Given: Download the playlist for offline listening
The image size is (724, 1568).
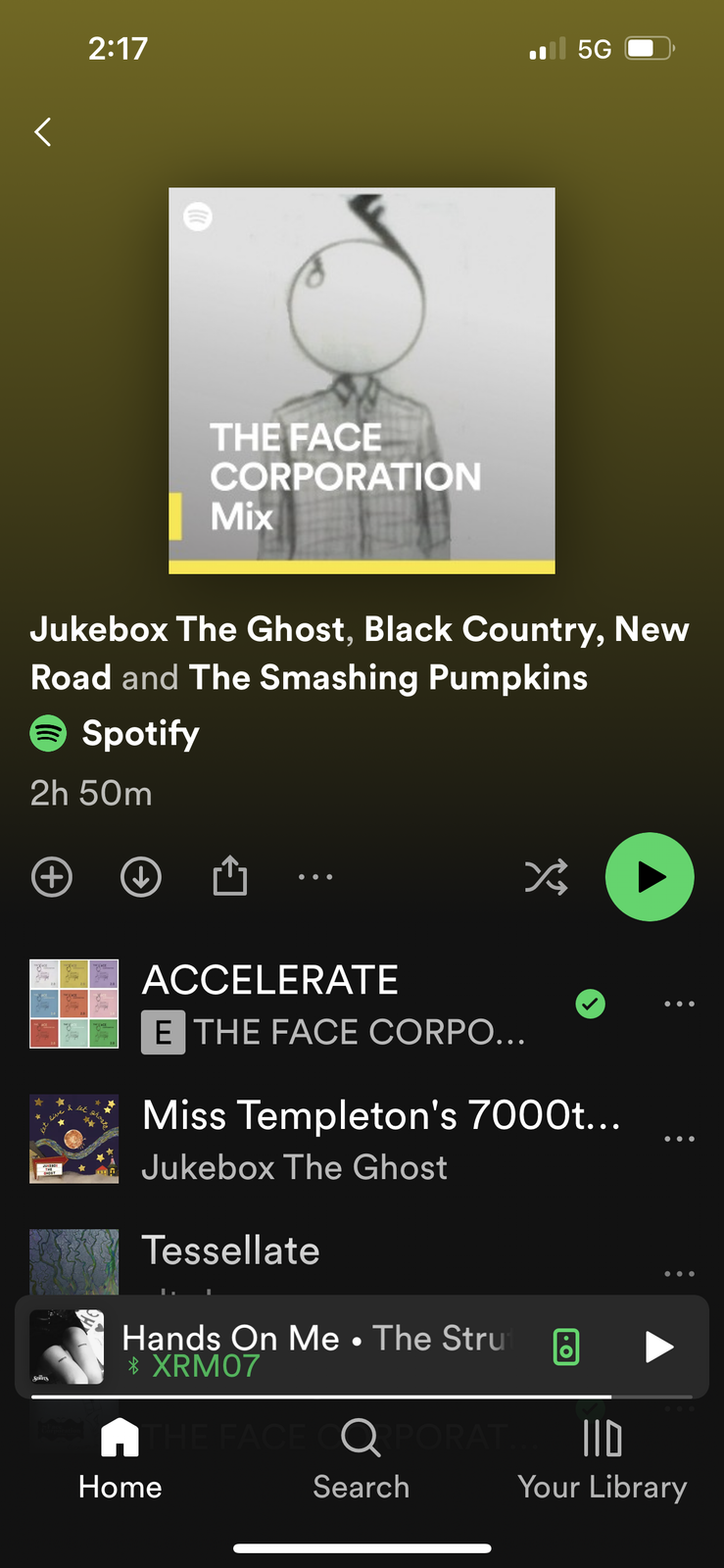Looking at the screenshot, I should pyautogui.click(x=141, y=877).
